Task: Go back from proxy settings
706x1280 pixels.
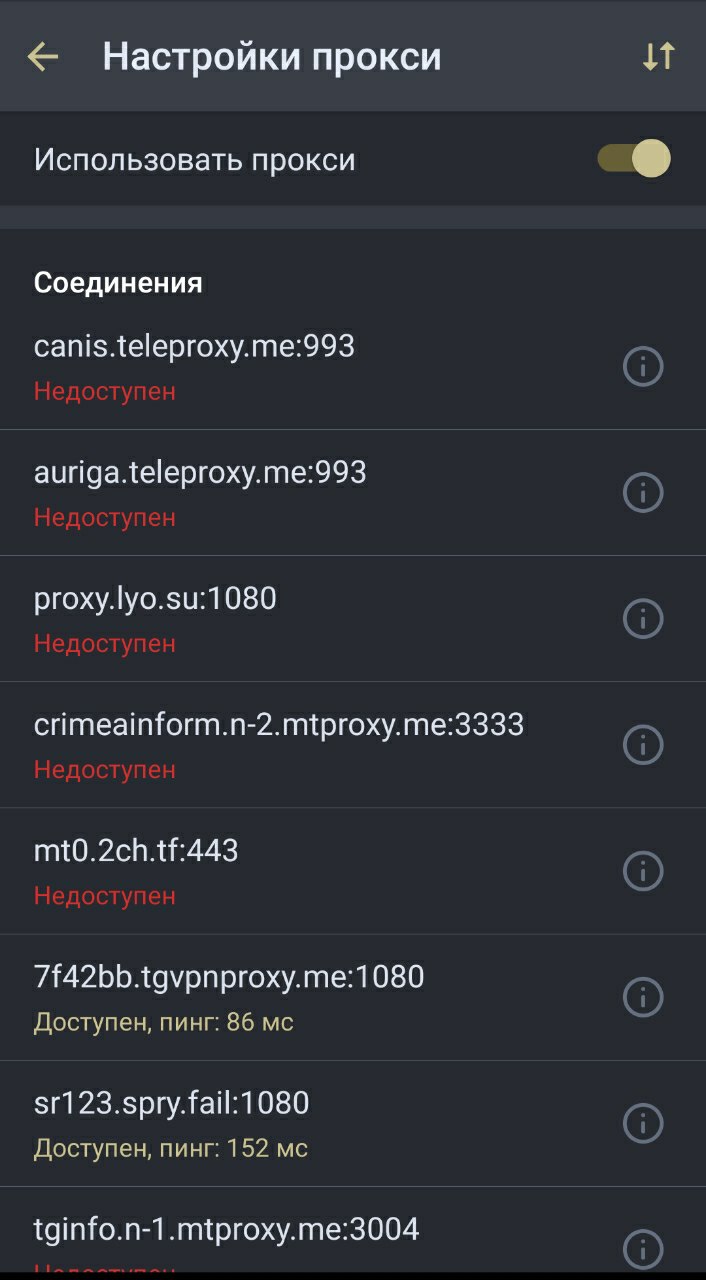Action: 43,57
